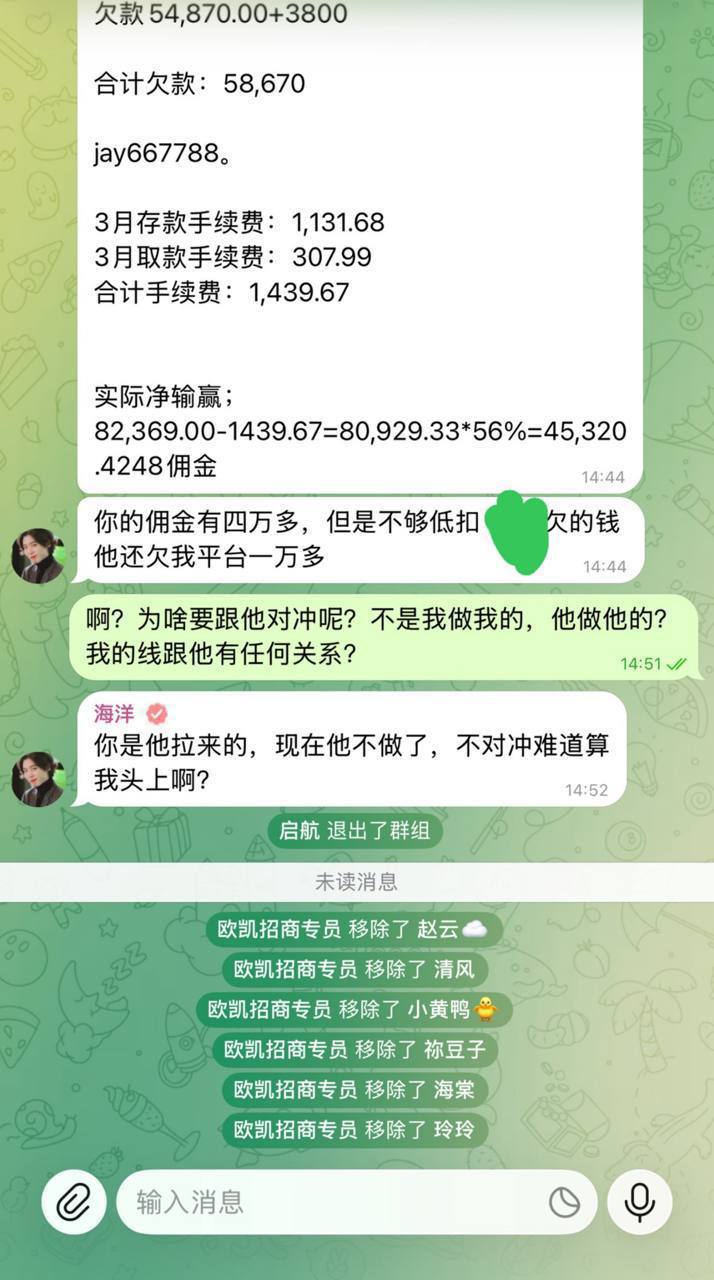The width and height of the screenshot is (714, 1280).
Task: Tap the attachment paperclip icon
Action: tap(73, 1202)
